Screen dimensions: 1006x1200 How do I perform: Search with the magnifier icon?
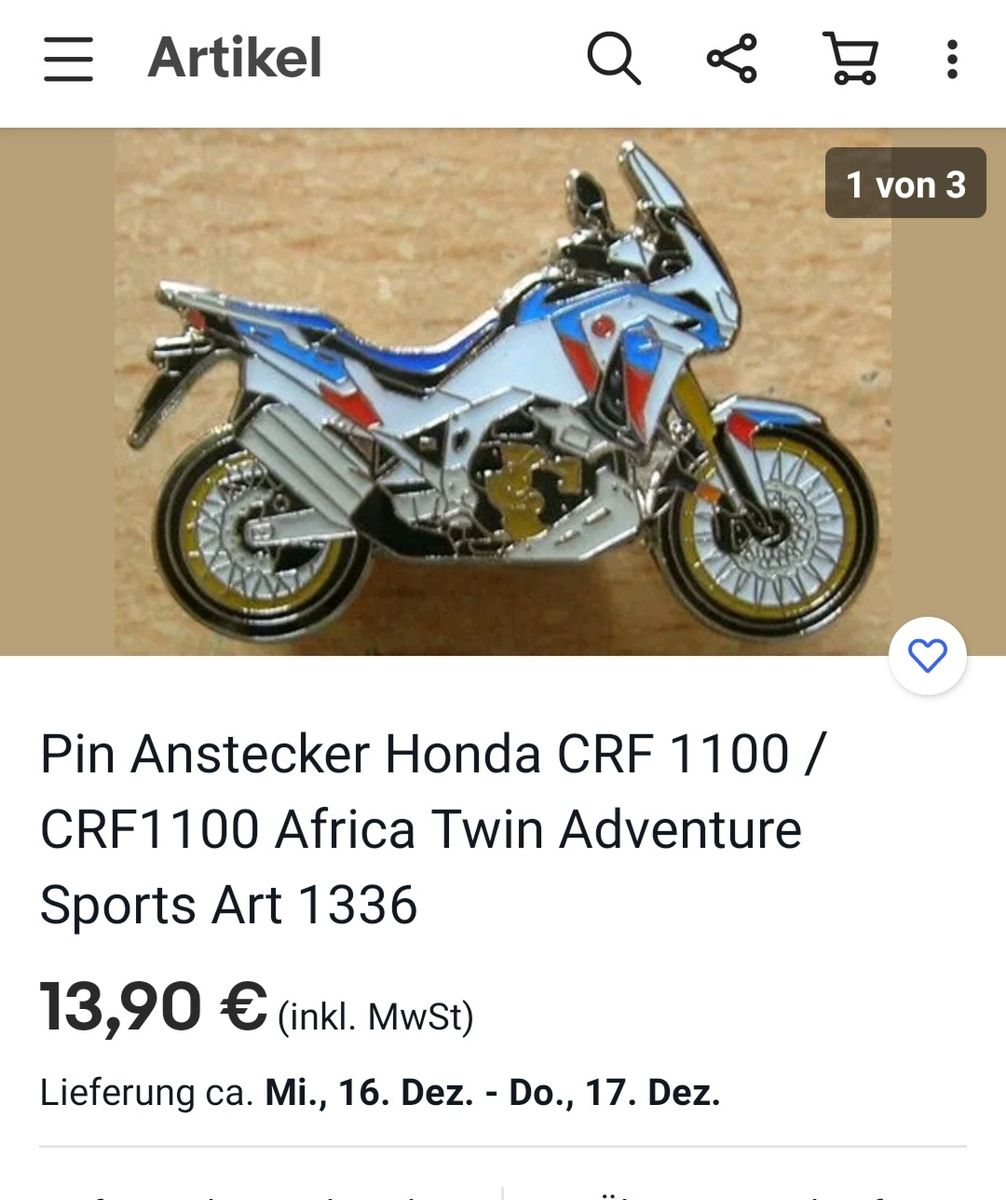tap(613, 58)
